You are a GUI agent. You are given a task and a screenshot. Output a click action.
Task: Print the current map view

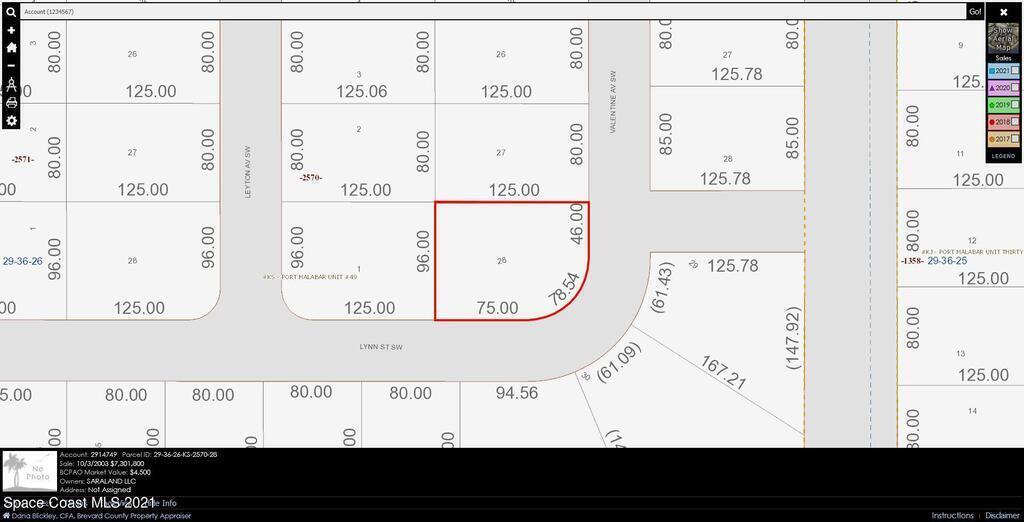tap(11, 102)
